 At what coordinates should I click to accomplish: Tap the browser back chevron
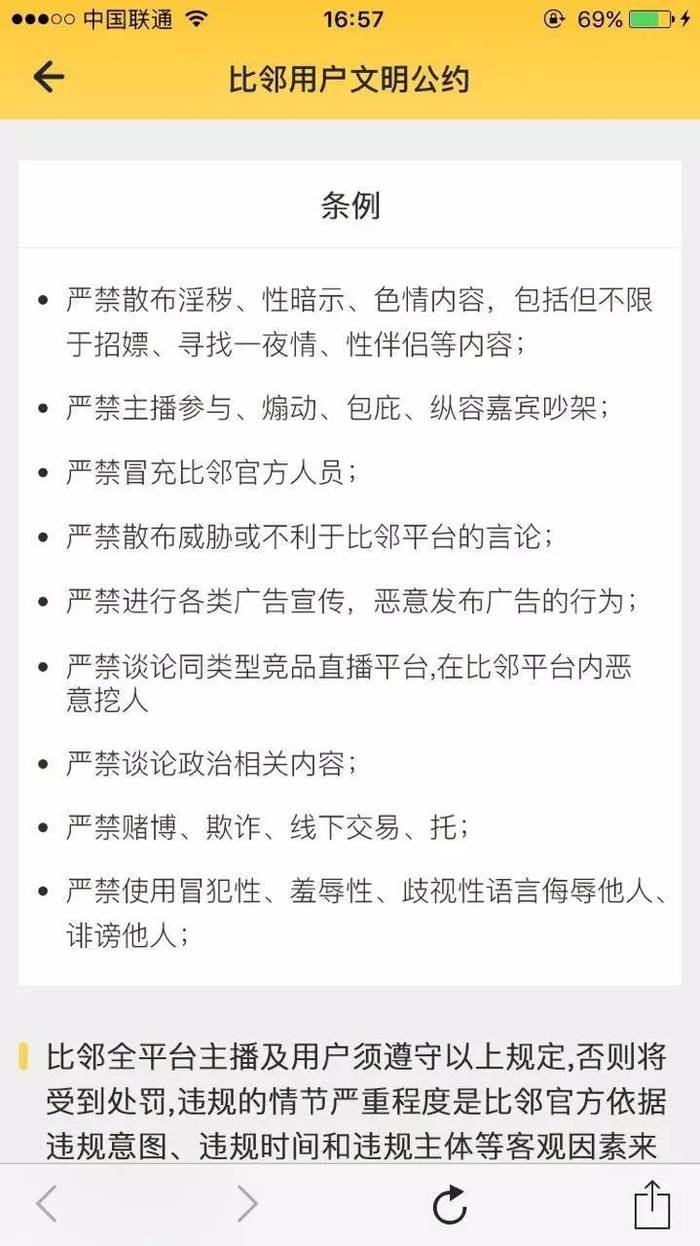point(46,1205)
